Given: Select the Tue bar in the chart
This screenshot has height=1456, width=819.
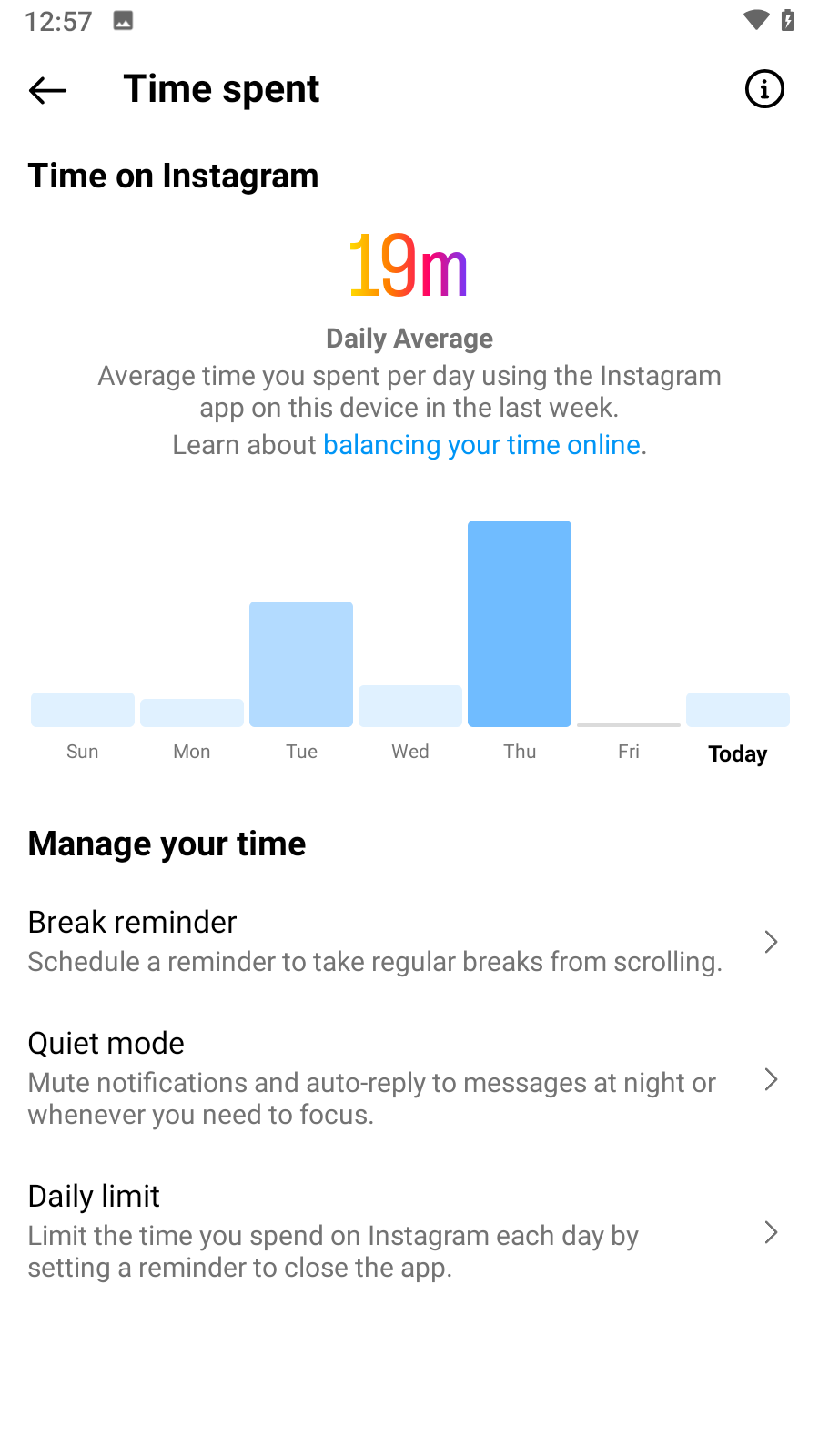Looking at the screenshot, I should pyautogui.click(x=301, y=664).
